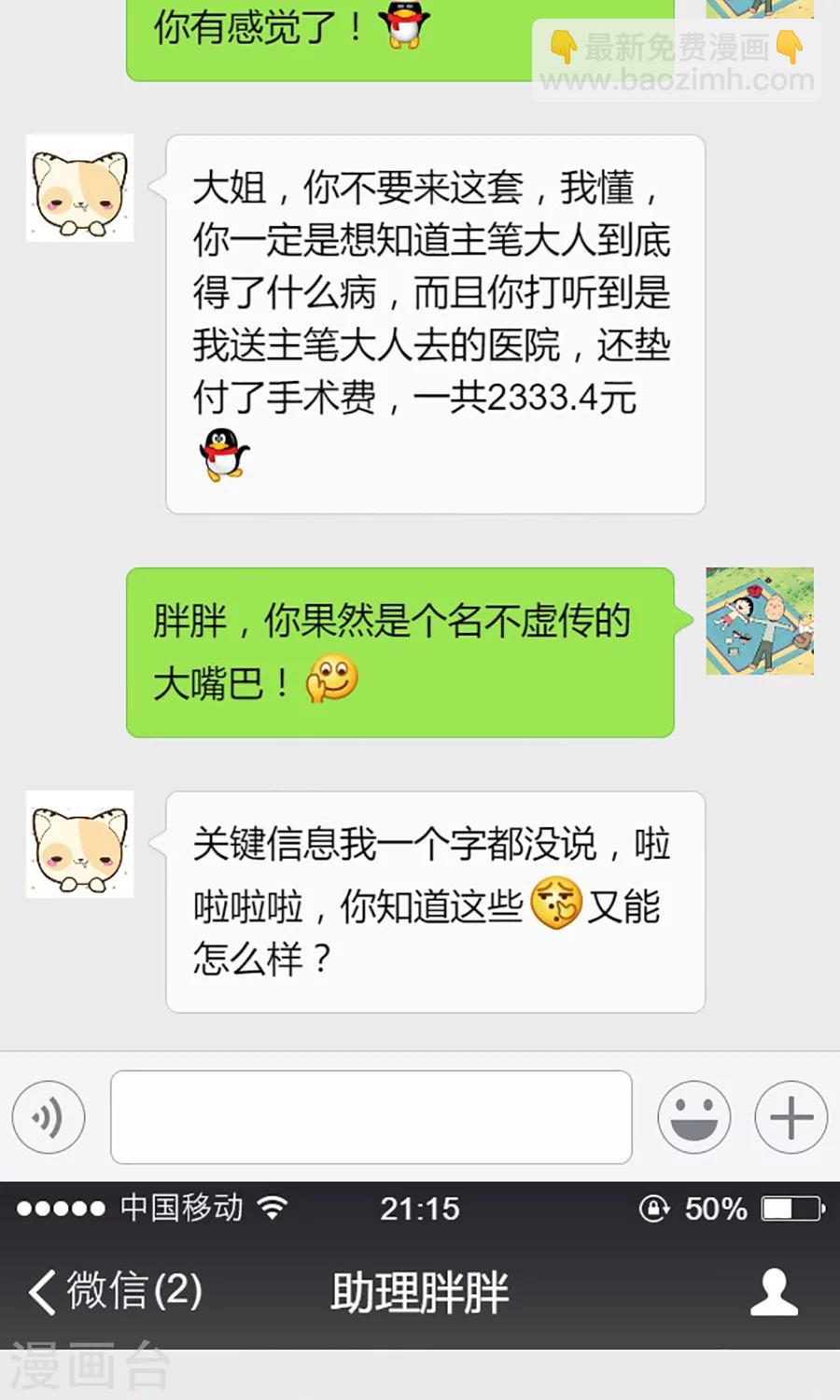
Task: Tap the lower cat avatar sticker
Action: [79, 845]
